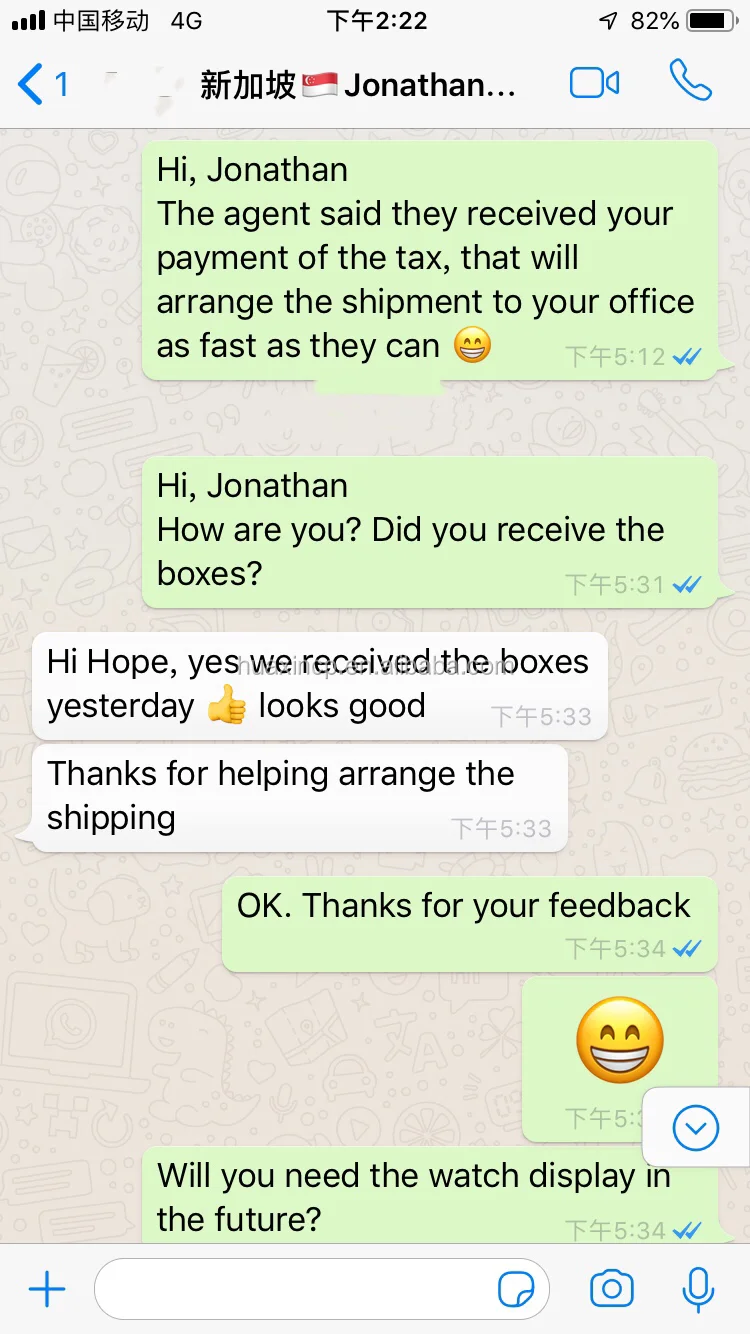The height and width of the screenshot is (1334, 750).
Task: Jump to latest messages with down arrow
Action: click(696, 1129)
